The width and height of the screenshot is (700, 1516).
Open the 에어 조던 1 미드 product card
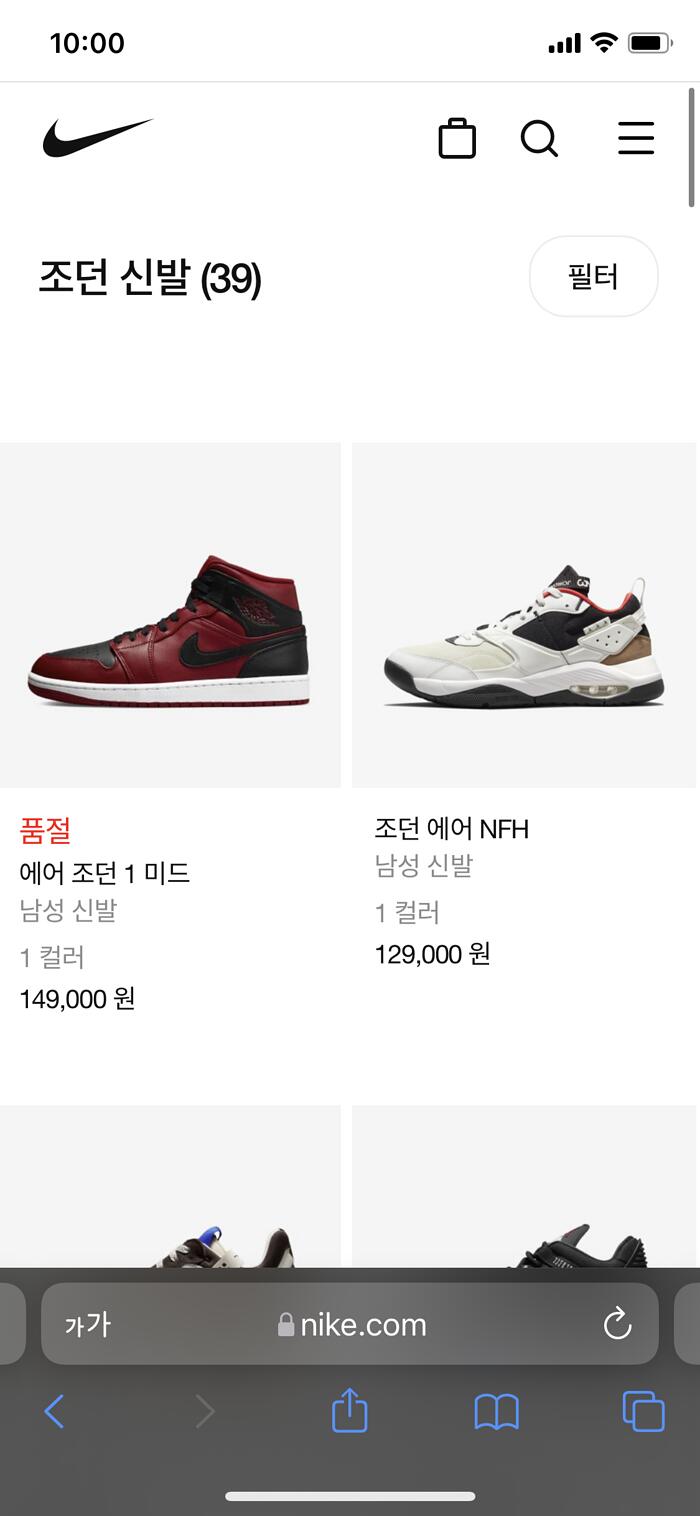pos(170,615)
